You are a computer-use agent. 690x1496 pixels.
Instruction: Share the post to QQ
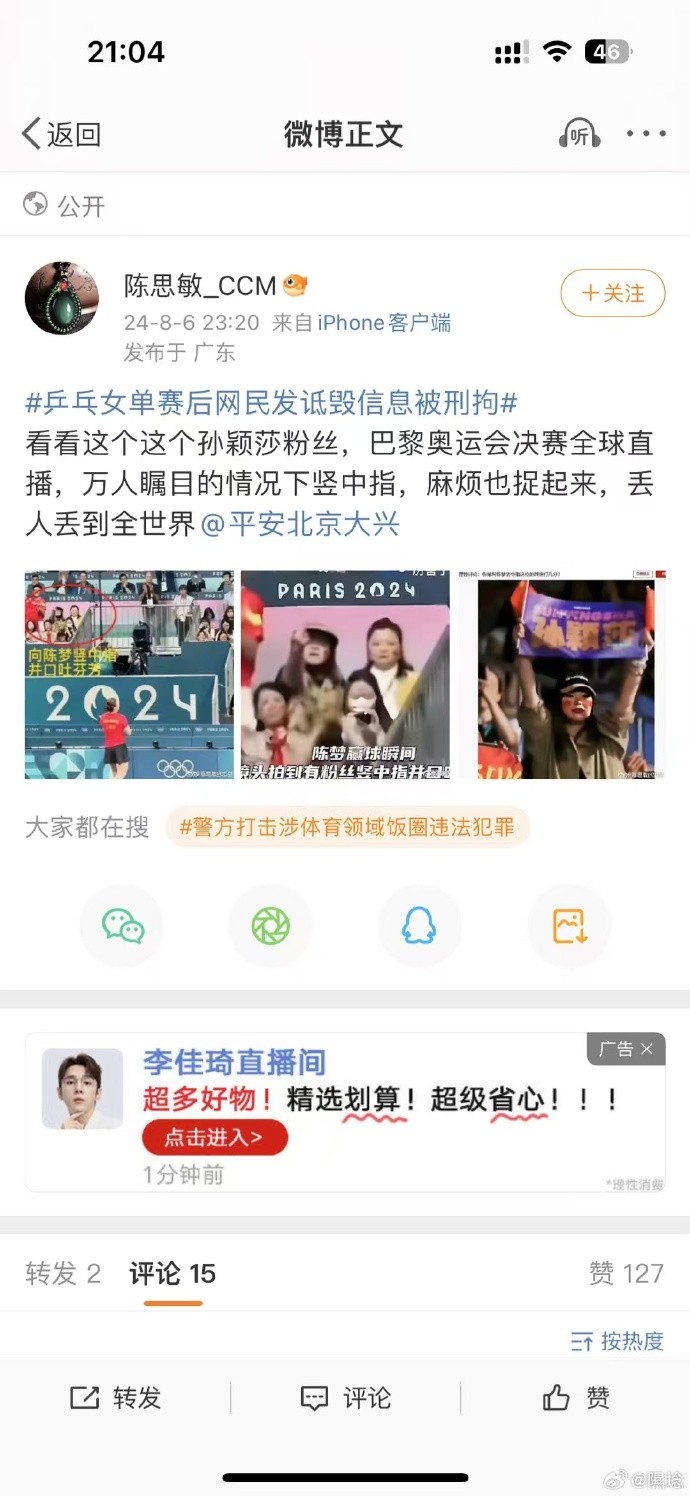pyautogui.click(x=419, y=927)
